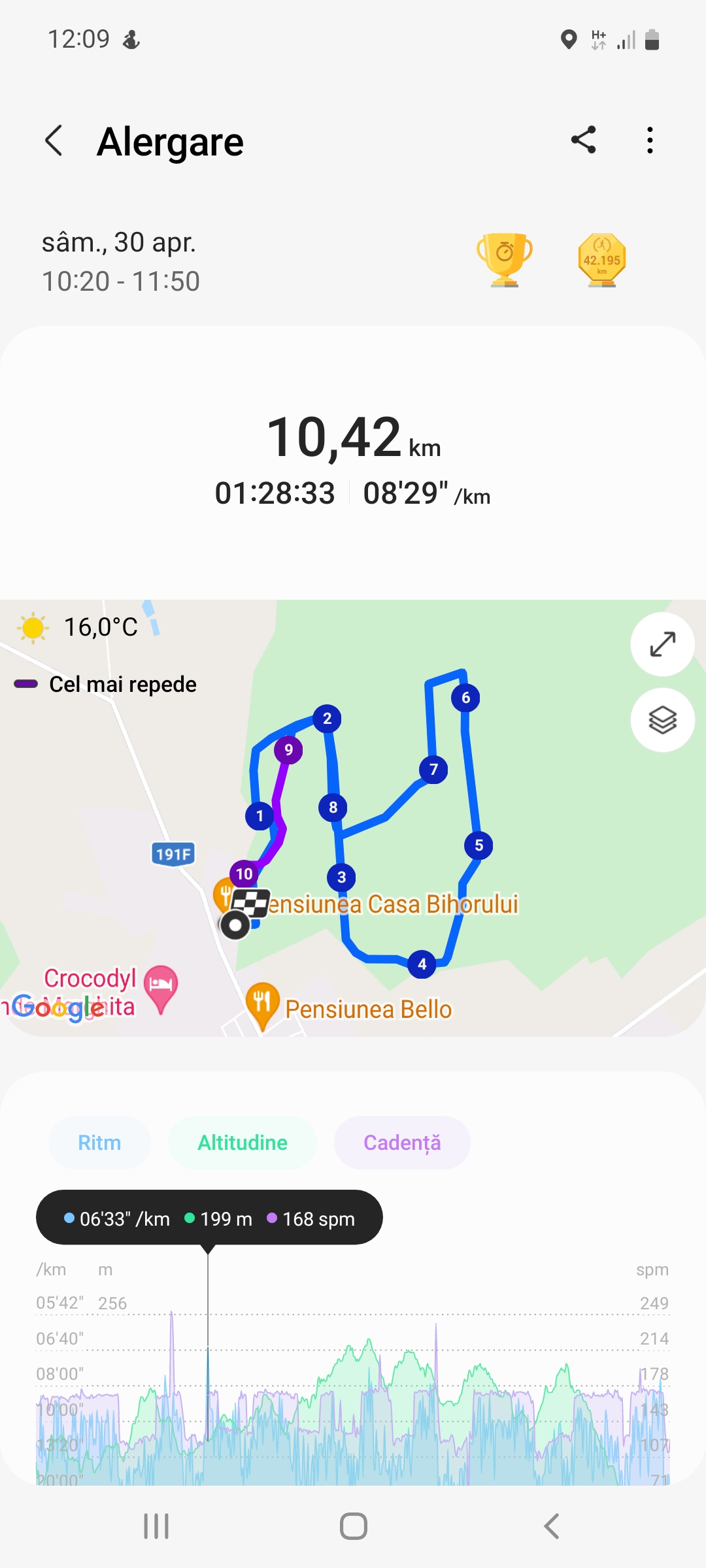Open recent apps from the navigation bar

156,1527
